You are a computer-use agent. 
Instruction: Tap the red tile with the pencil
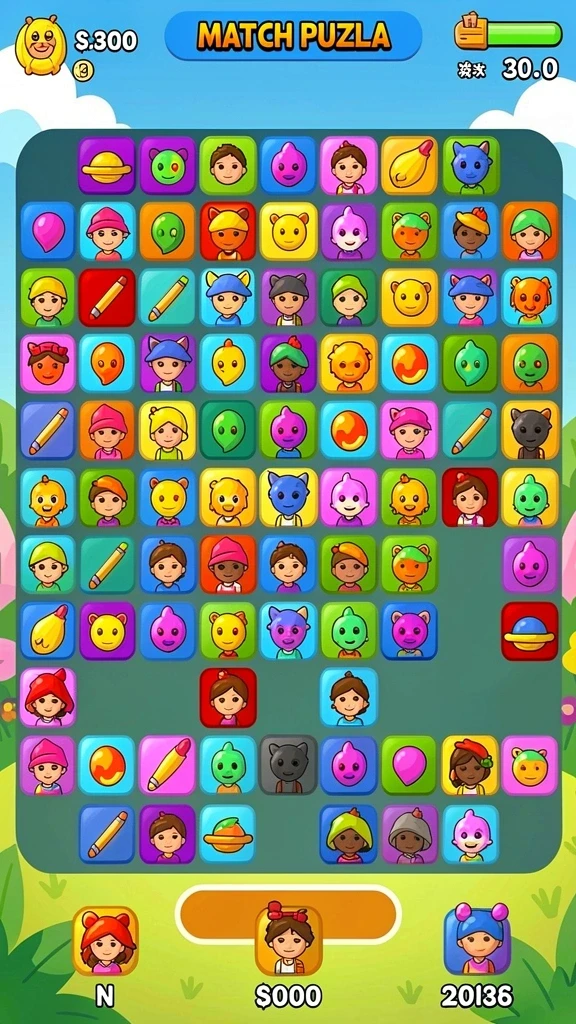click(x=106, y=297)
